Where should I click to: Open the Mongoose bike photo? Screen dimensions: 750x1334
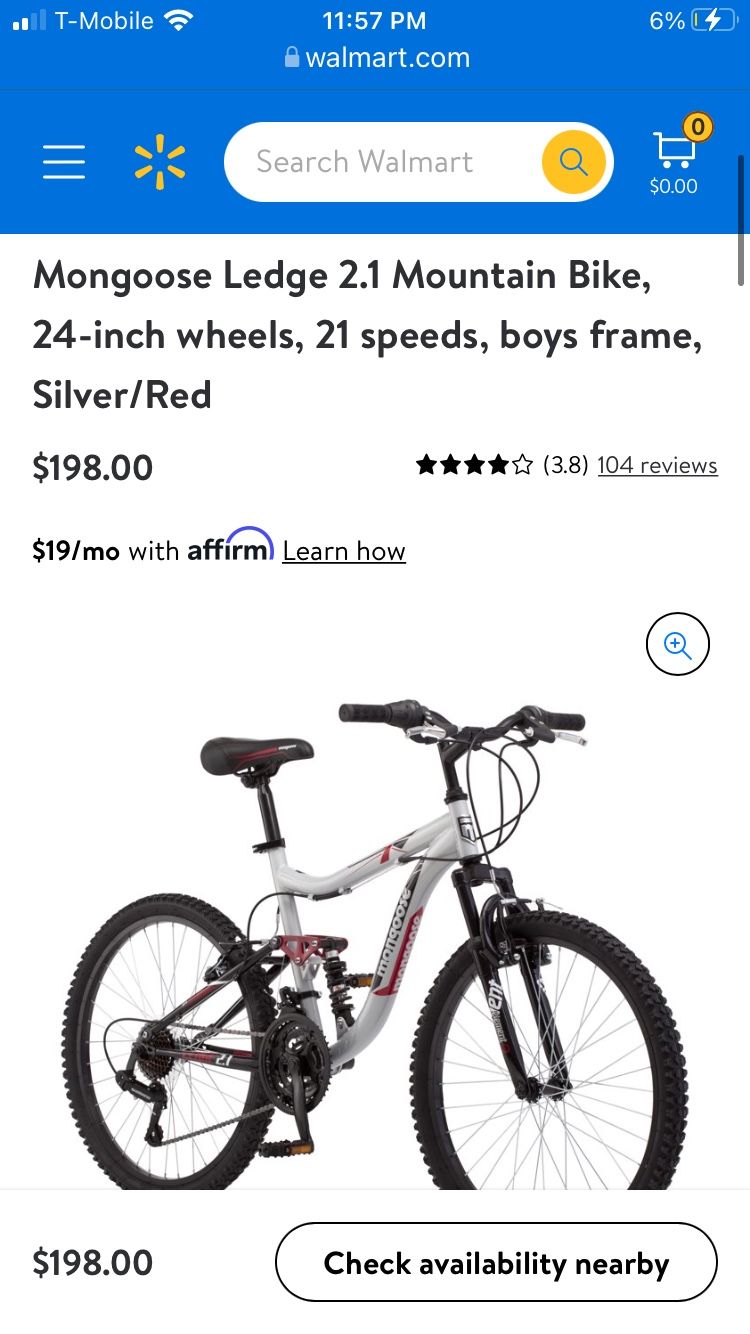(x=375, y=940)
